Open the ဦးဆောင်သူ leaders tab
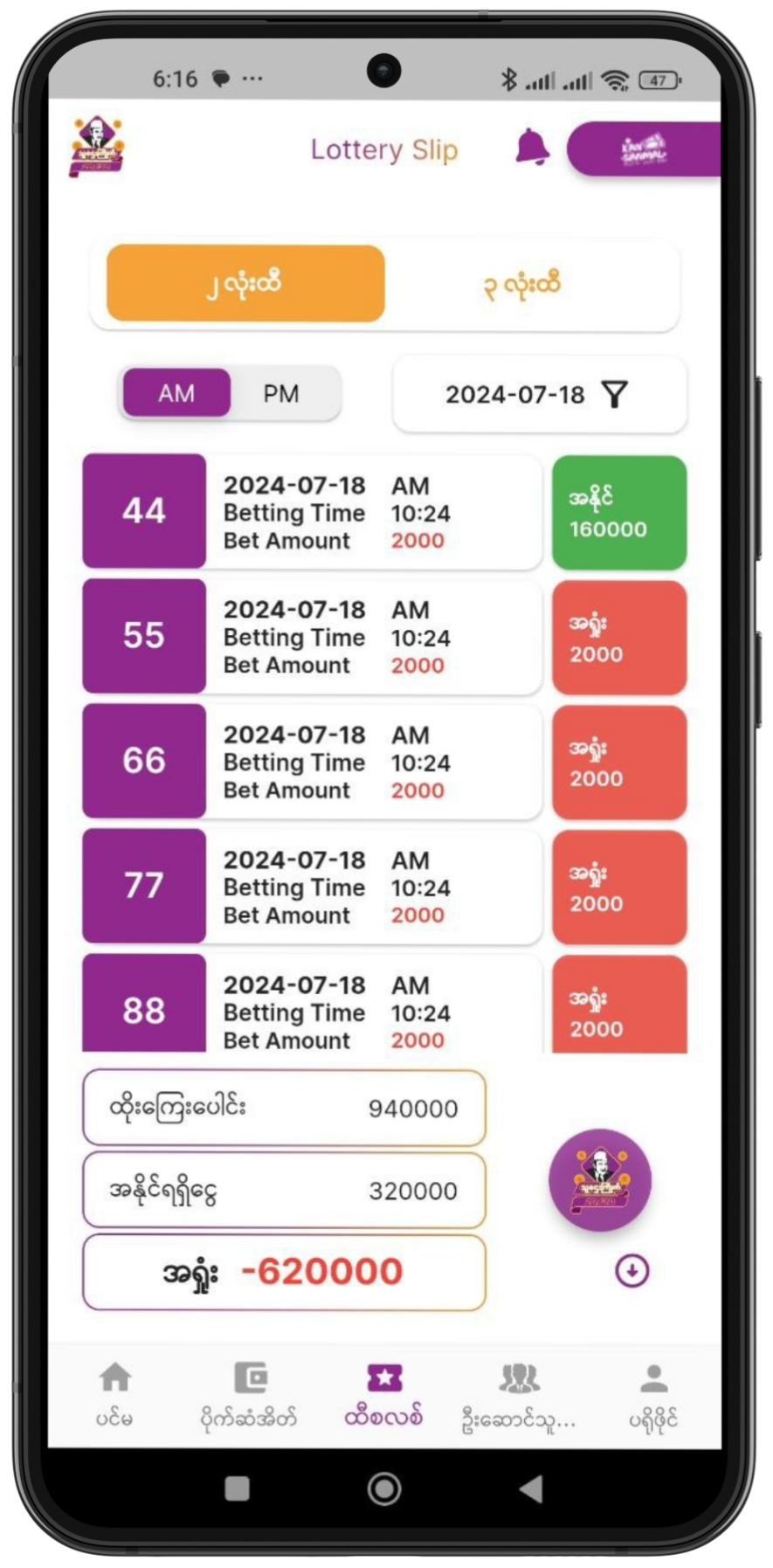Screen dimensions: 773x1568 click(519, 1394)
